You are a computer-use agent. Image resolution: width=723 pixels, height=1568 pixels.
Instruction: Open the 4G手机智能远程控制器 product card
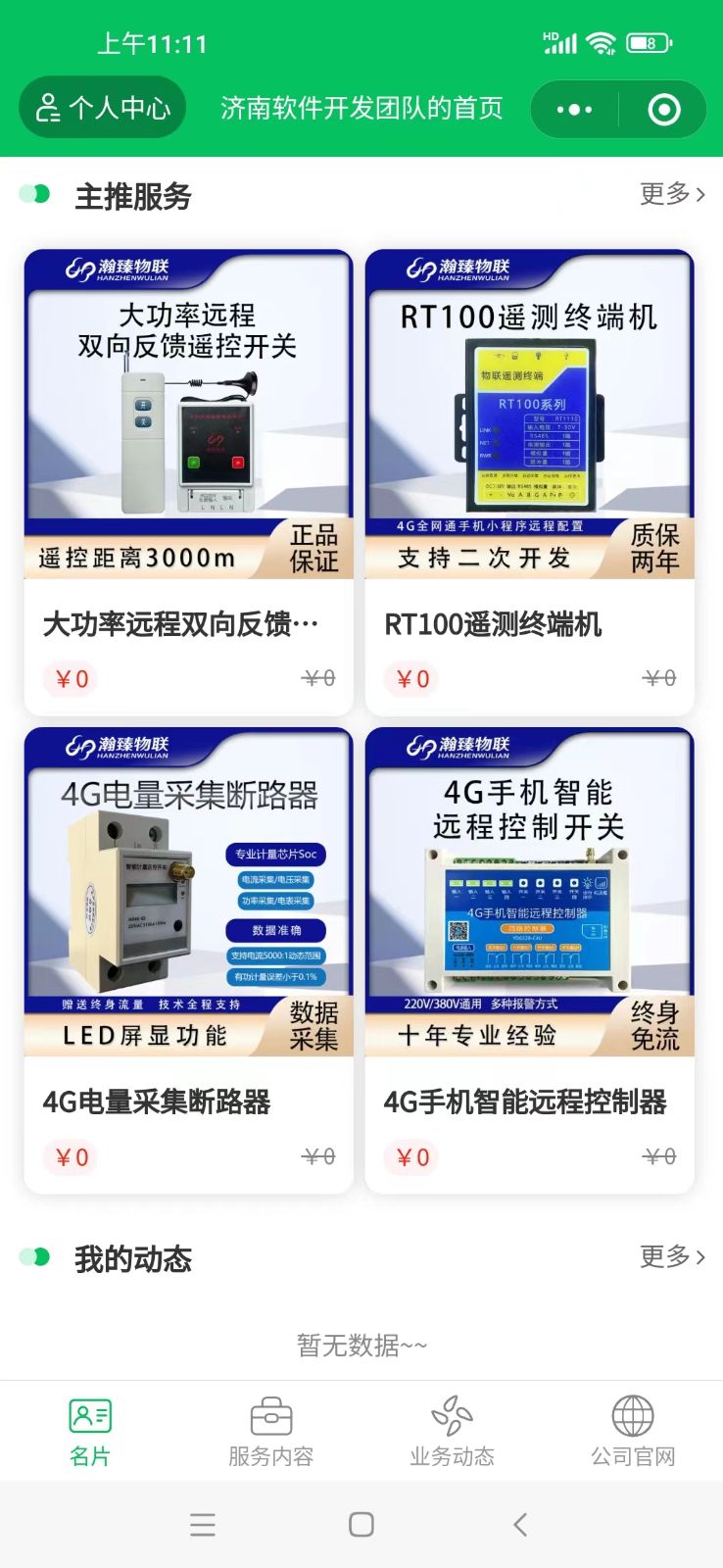[x=529, y=959]
